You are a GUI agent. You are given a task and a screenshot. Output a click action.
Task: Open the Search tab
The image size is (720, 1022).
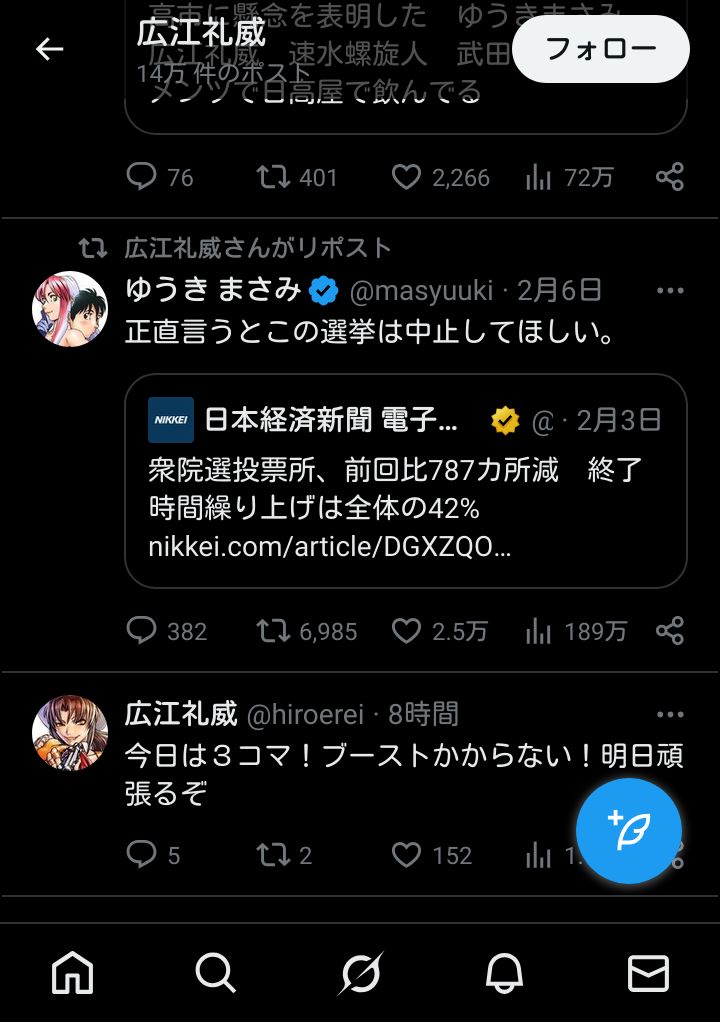pos(215,971)
